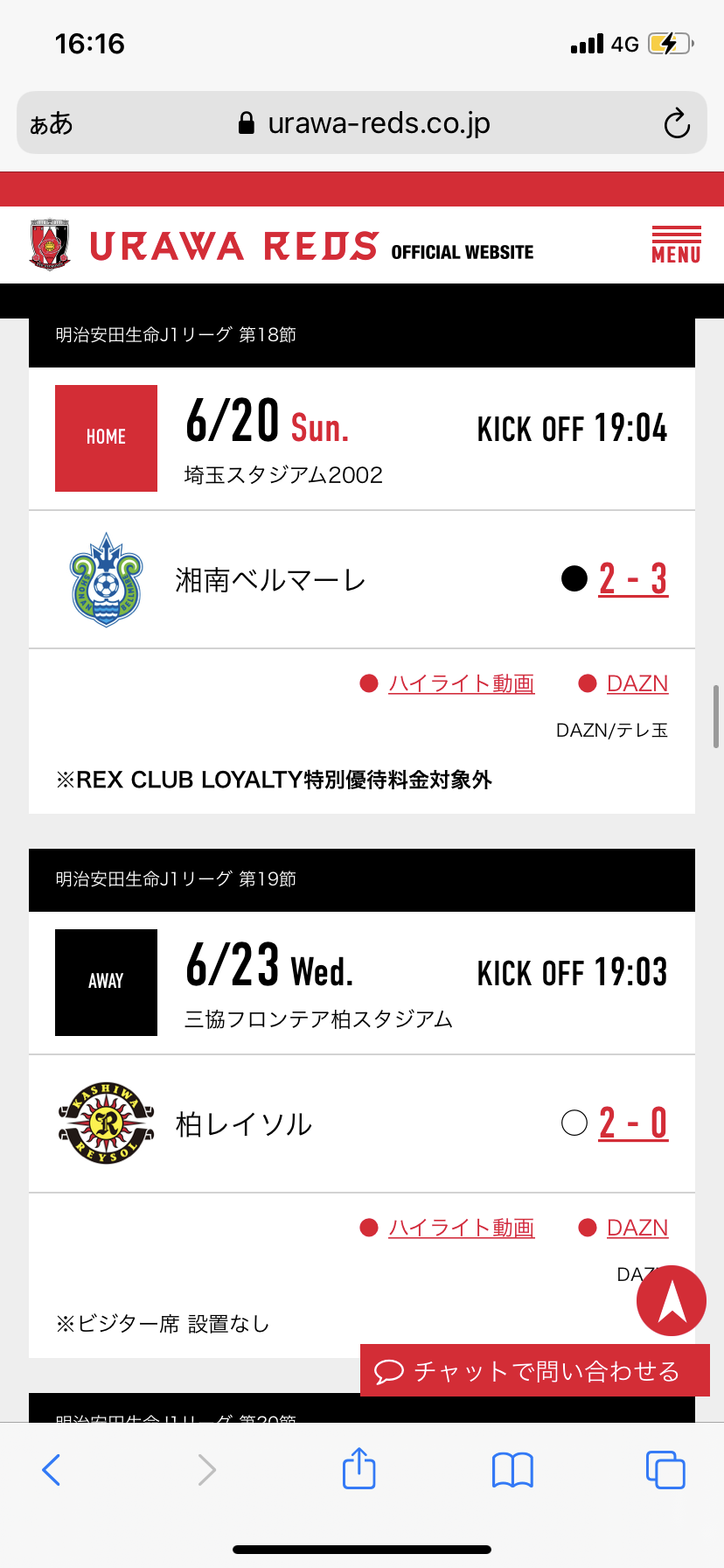
Task: Reload the page
Action: (x=676, y=124)
